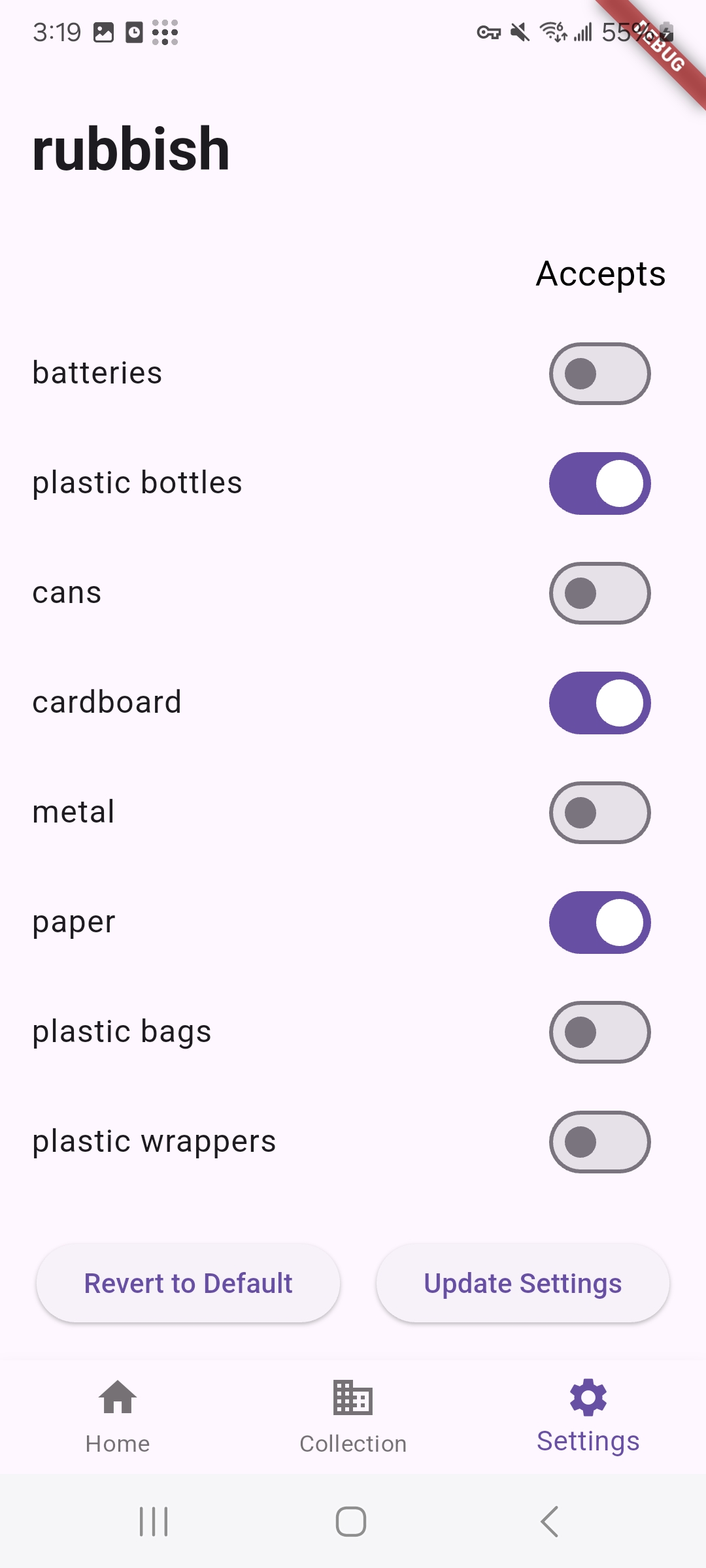
Task: Turn off the paper toggle
Action: tap(599, 922)
